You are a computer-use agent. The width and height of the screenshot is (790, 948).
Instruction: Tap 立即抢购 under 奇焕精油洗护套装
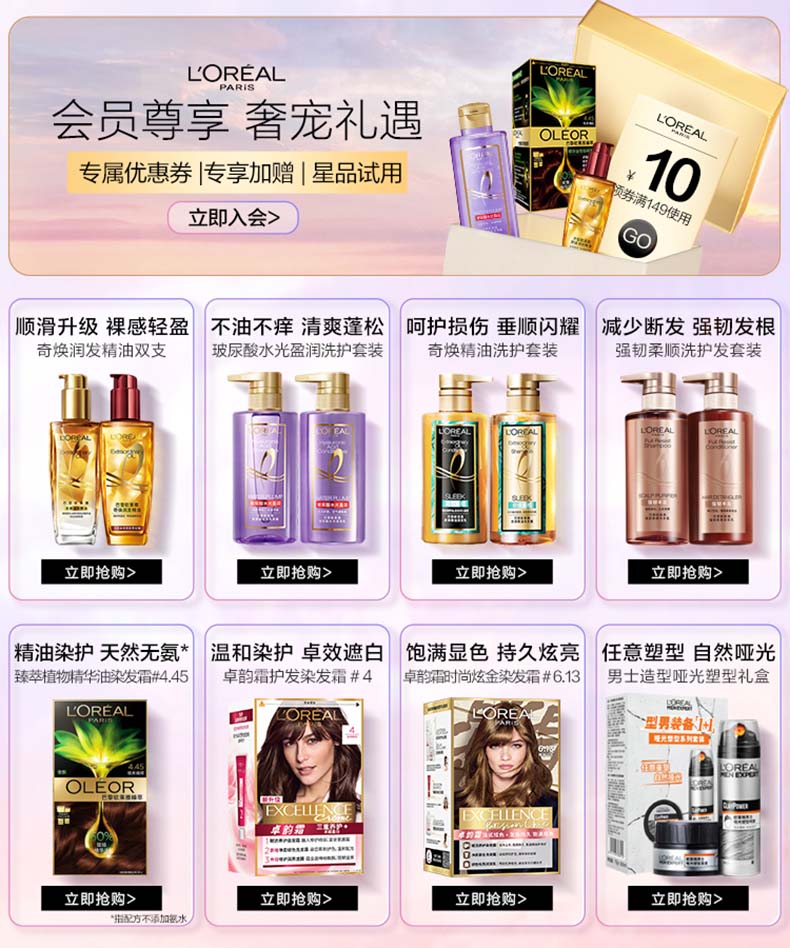[492, 572]
